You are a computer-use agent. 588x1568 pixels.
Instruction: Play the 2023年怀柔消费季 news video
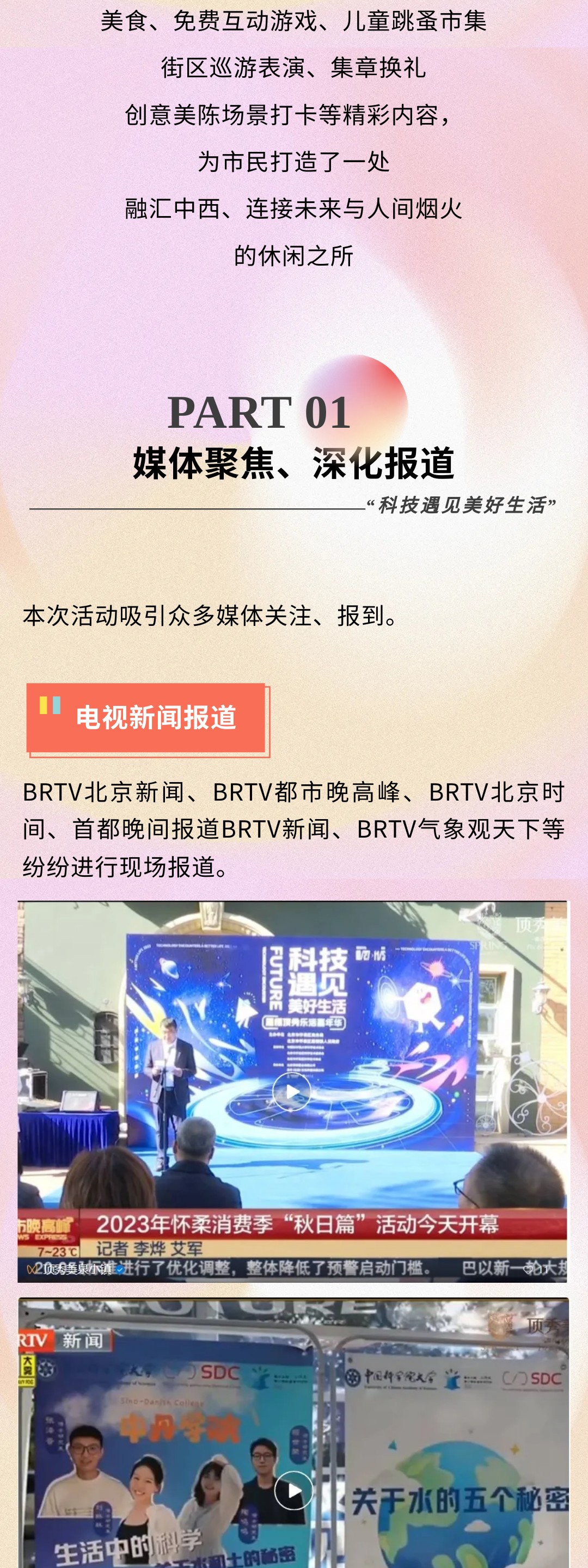[x=292, y=1091]
